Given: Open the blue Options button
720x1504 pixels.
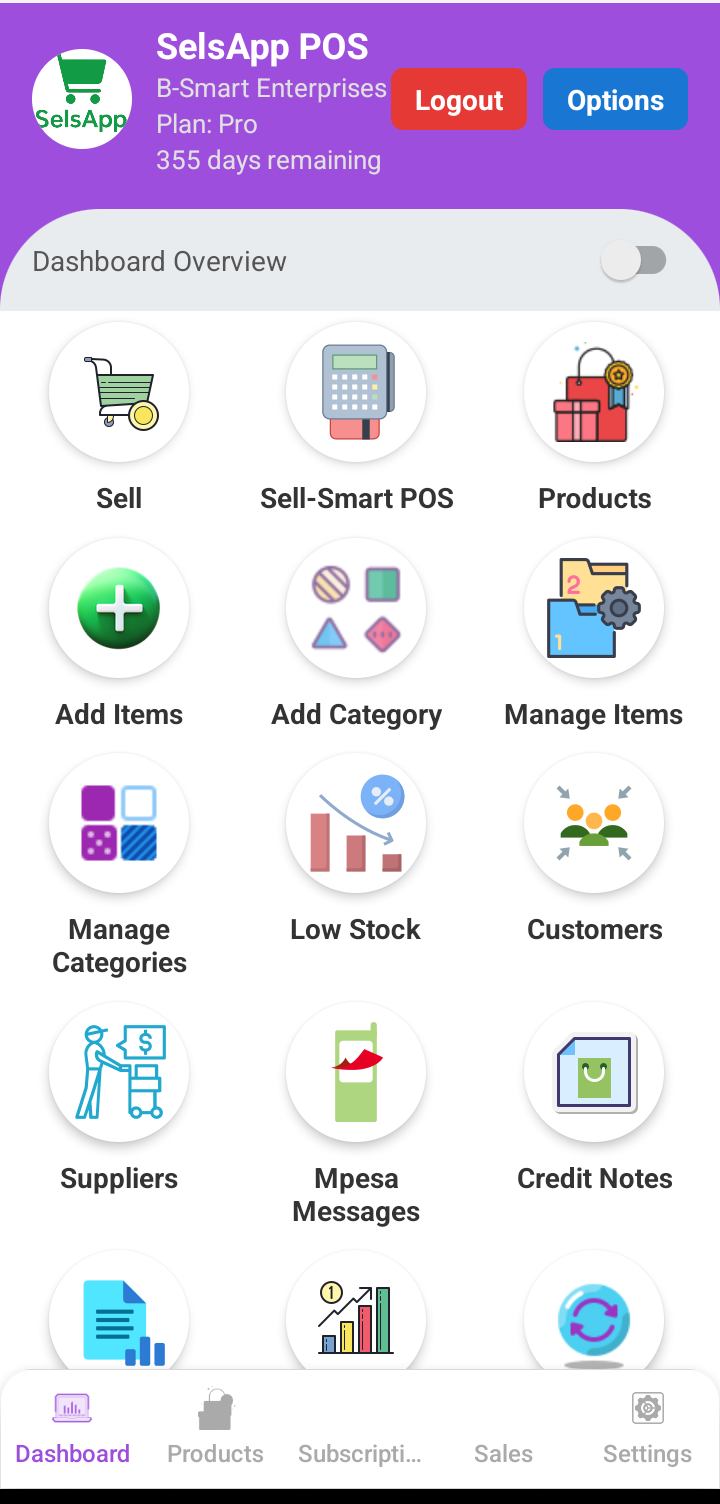Looking at the screenshot, I should click(x=615, y=100).
